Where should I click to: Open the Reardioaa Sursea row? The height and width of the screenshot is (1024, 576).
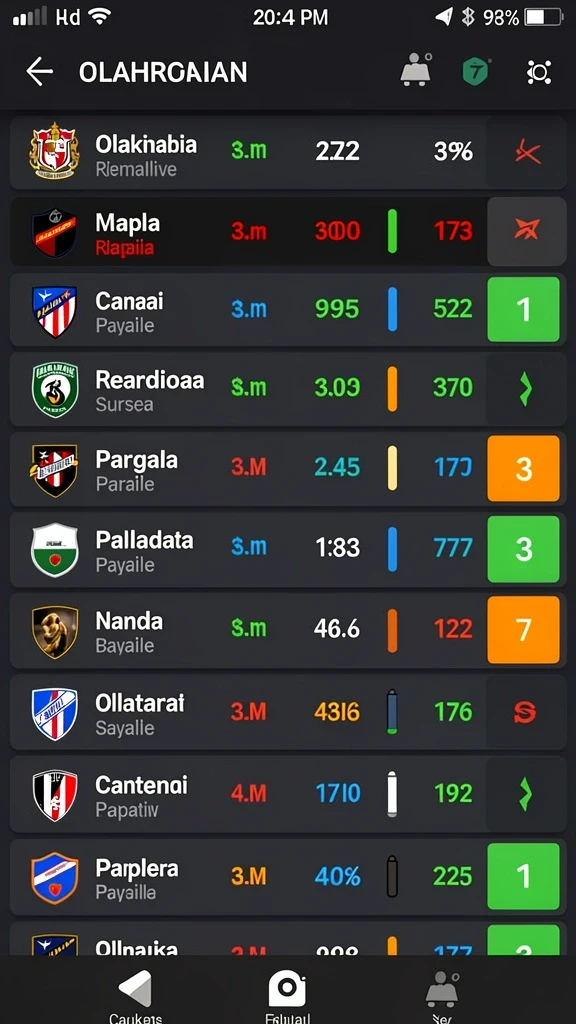pos(288,389)
